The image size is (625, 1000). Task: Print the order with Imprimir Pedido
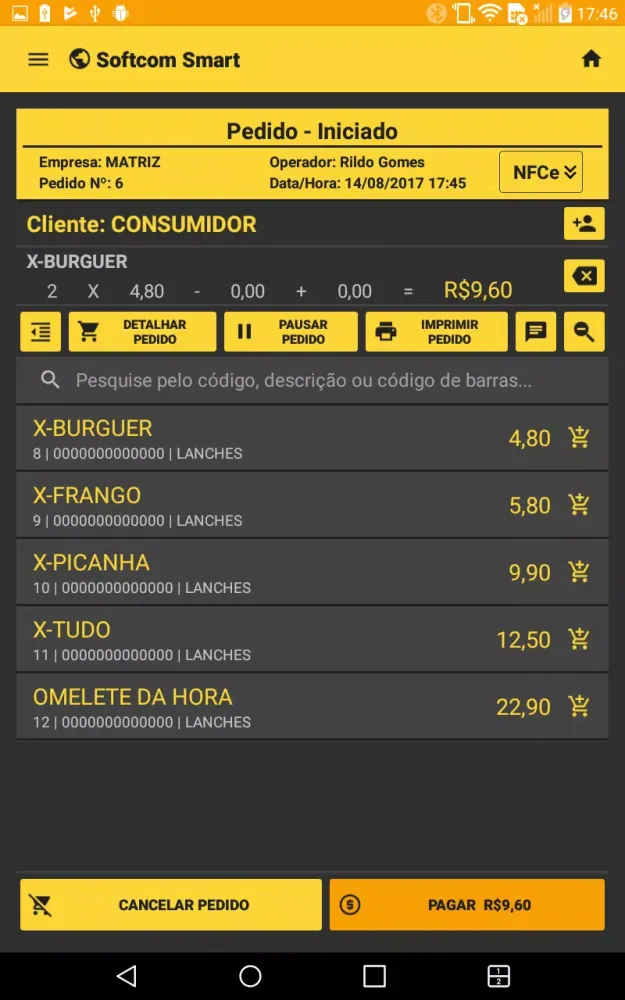436,332
